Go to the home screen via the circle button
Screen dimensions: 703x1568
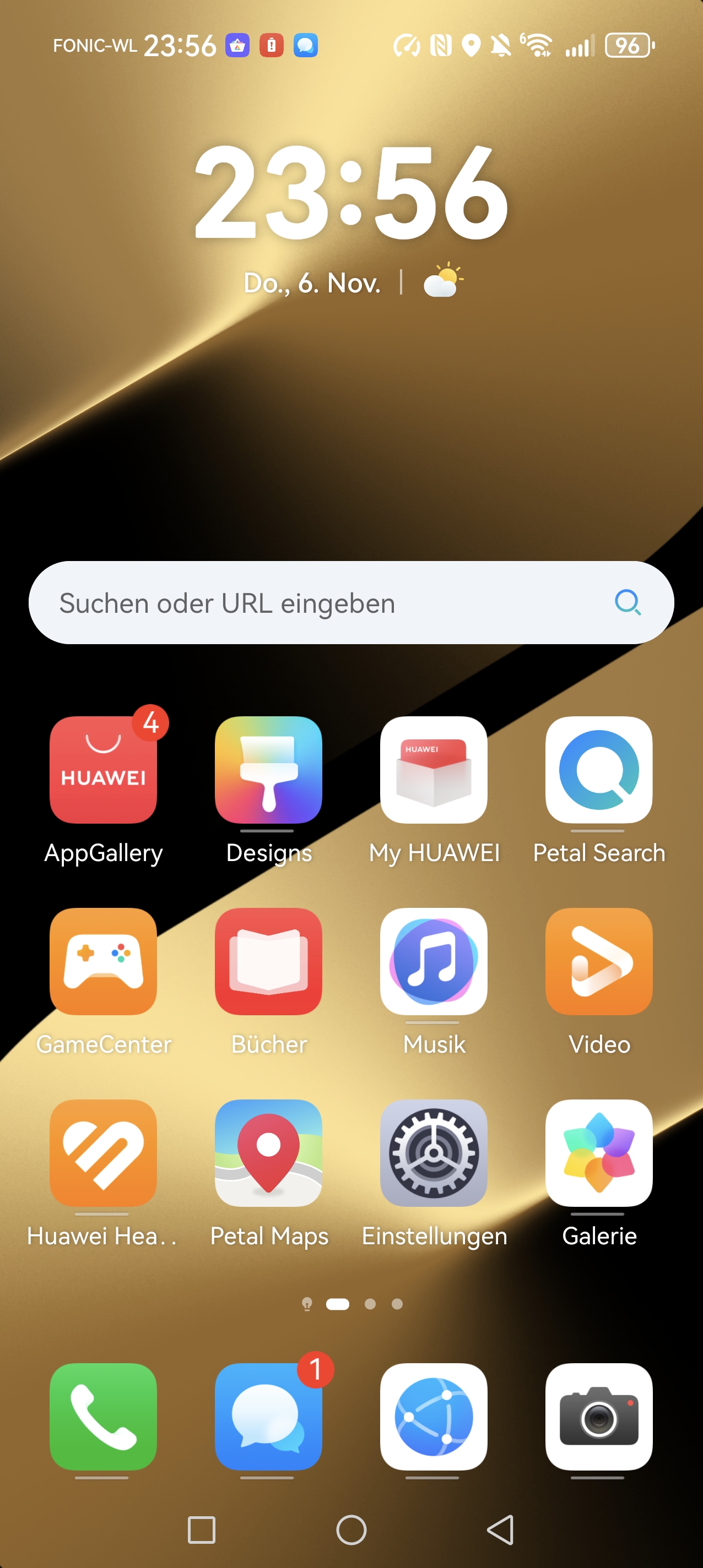pos(351,1529)
